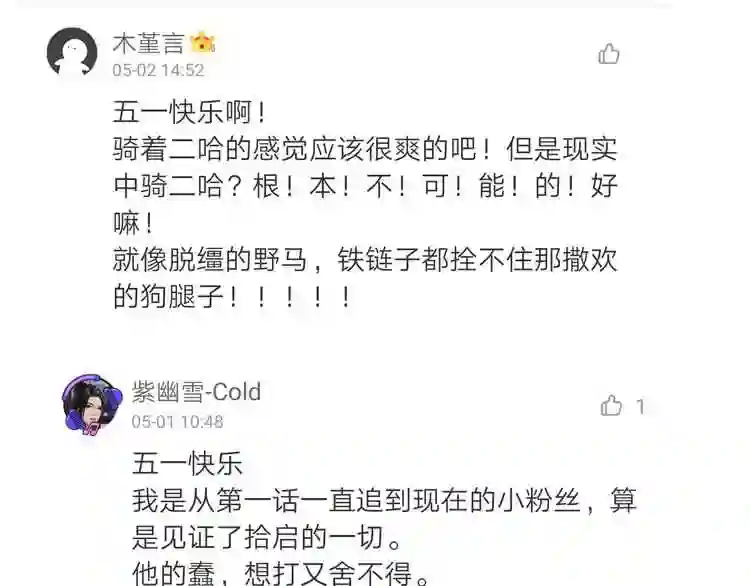The width and height of the screenshot is (750, 586).
Task: Like the comment by 紫幽雪-Cold
Action: coord(611,406)
